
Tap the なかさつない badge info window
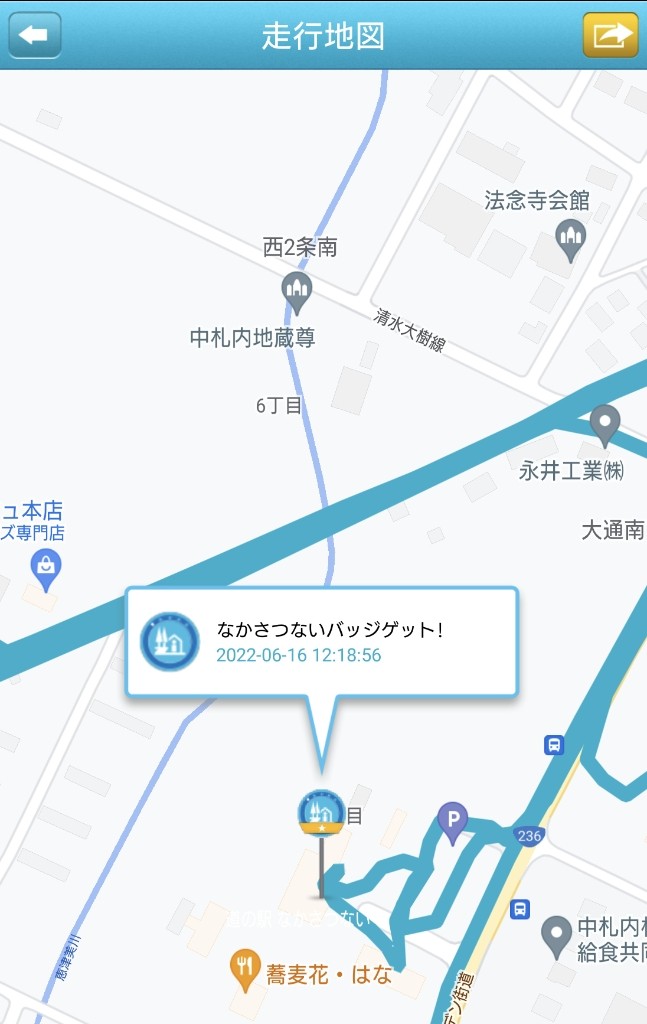tap(321, 642)
